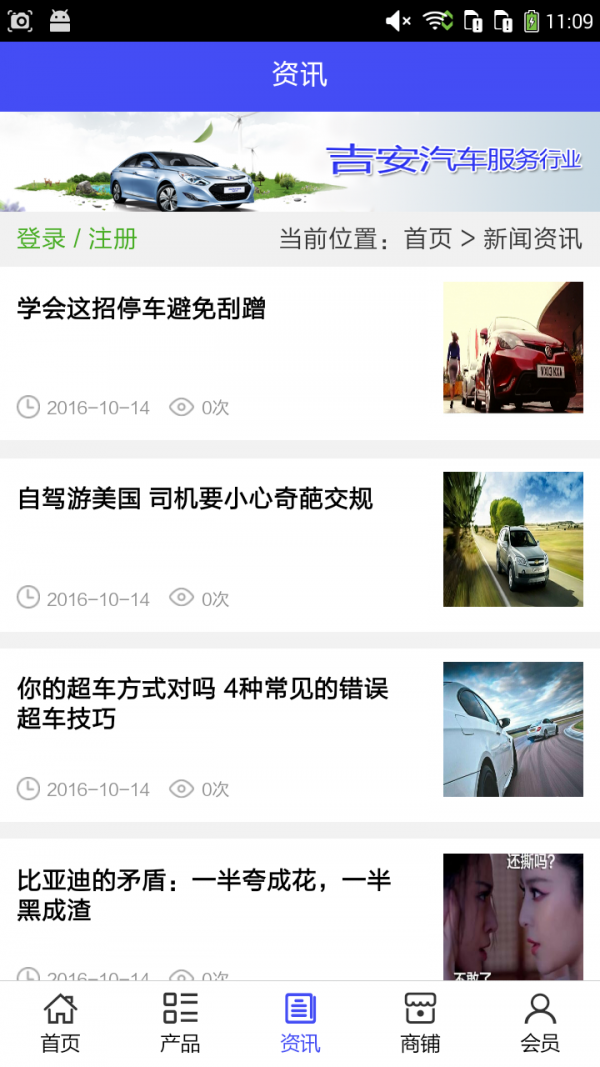Switch to the 产品 tab
Screen dimensions: 600x1067
click(180, 1023)
